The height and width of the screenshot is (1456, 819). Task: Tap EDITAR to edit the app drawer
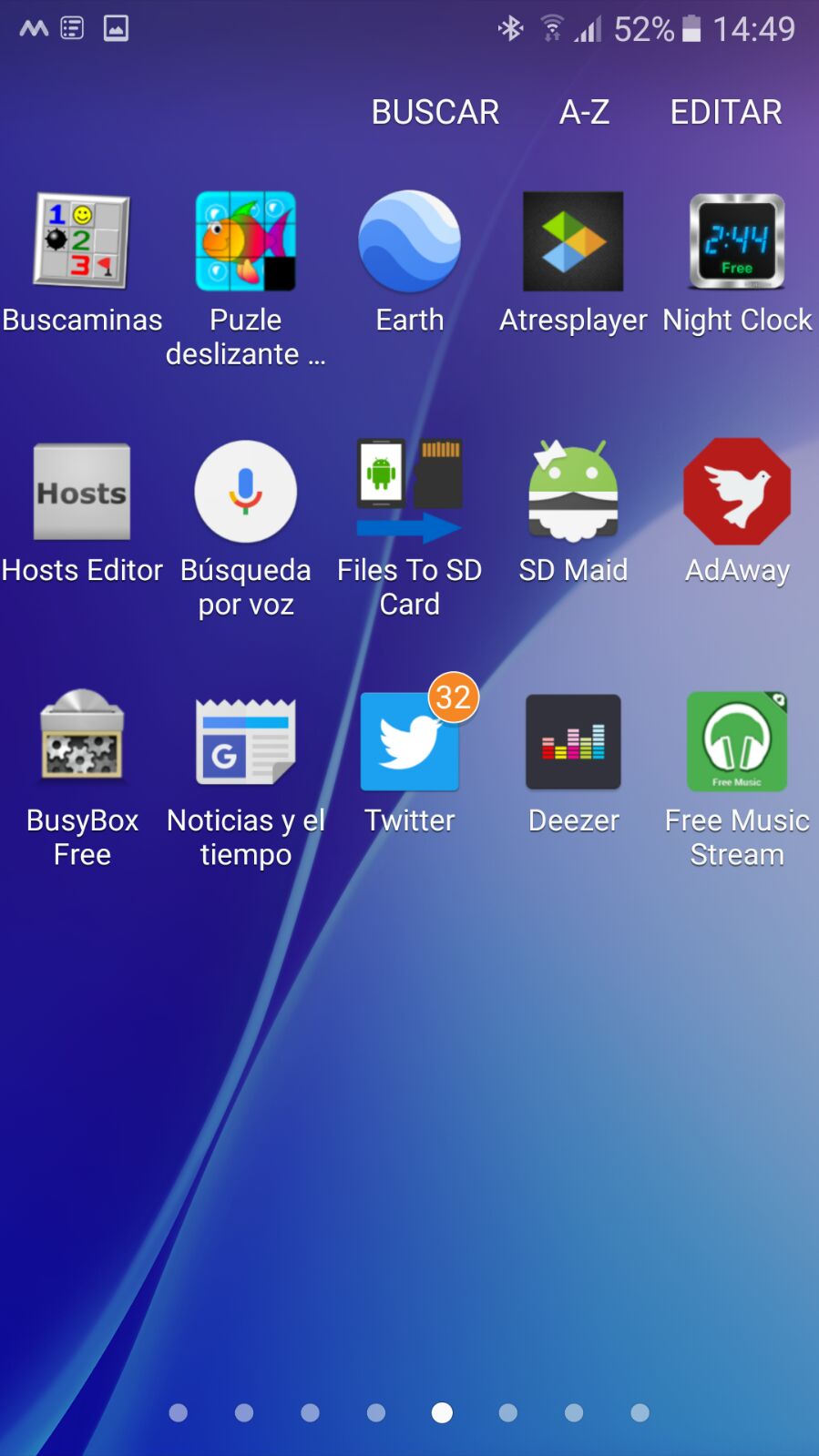tap(725, 112)
